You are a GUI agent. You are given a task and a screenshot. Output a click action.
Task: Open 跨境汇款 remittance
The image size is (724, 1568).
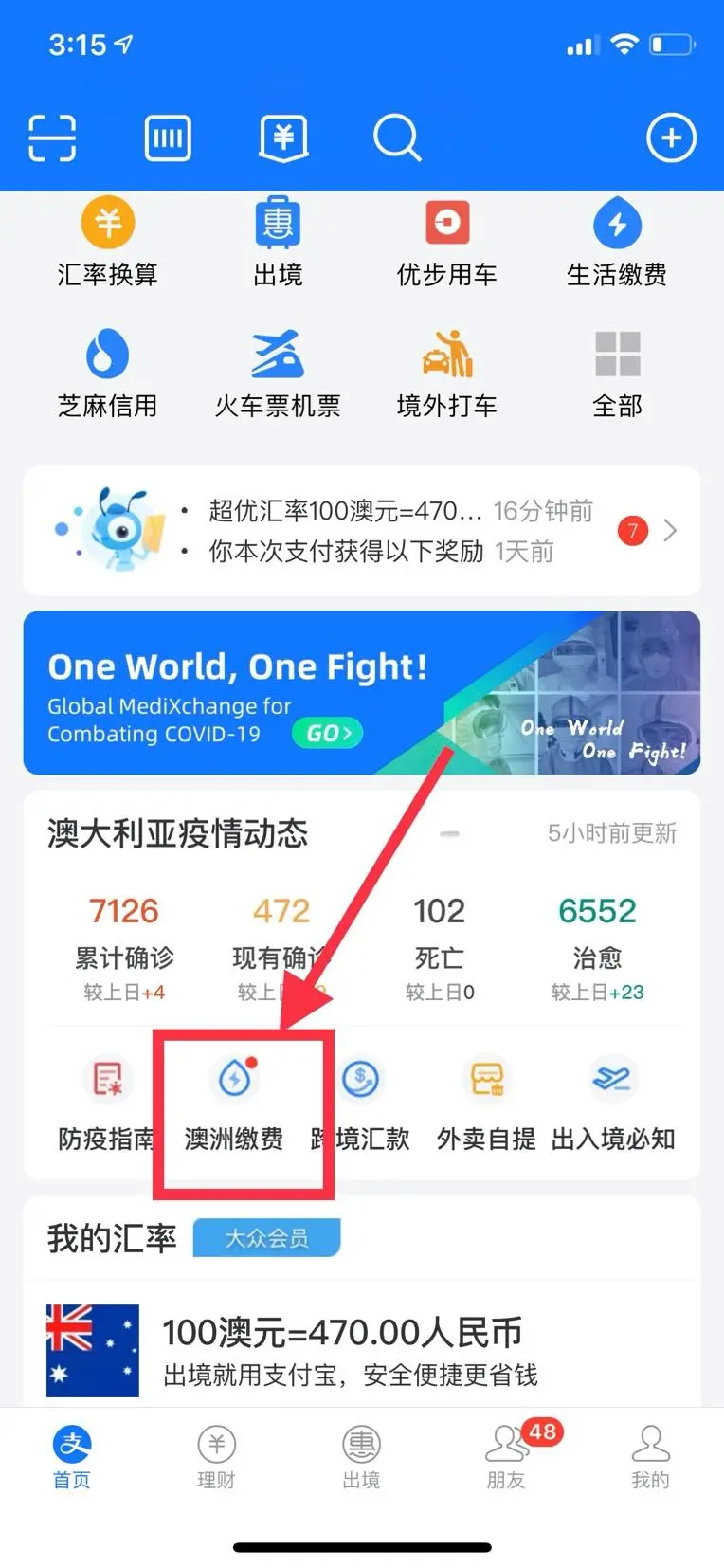pyautogui.click(x=361, y=1104)
